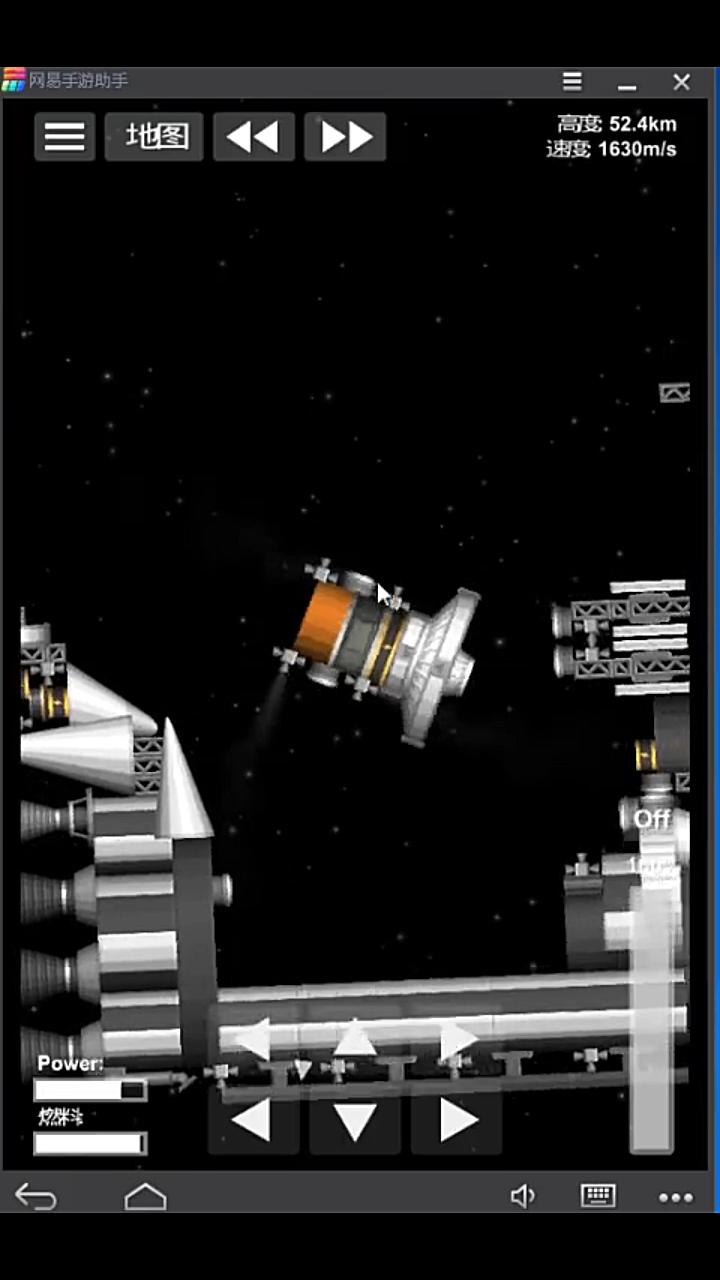Open more emulator options
The image size is (720, 1280).
(675, 1197)
